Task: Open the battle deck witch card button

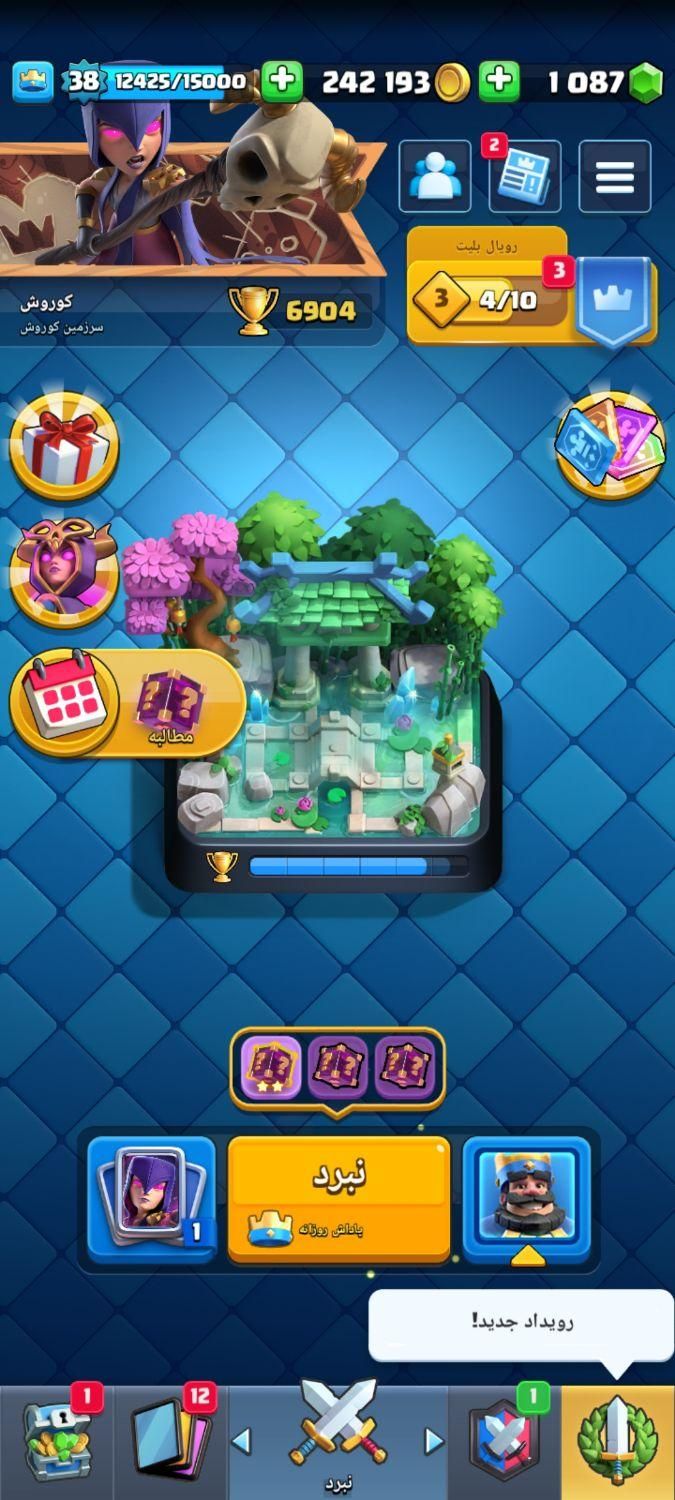Action: [151, 1196]
